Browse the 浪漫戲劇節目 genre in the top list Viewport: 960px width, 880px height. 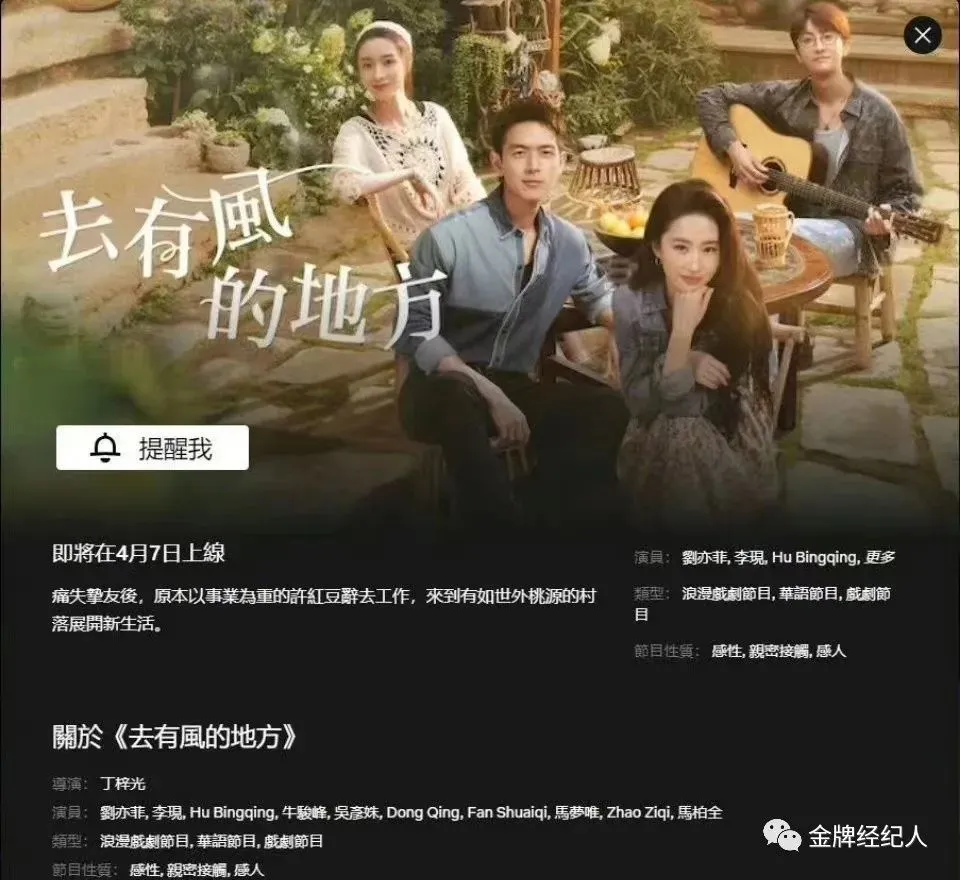(726, 594)
